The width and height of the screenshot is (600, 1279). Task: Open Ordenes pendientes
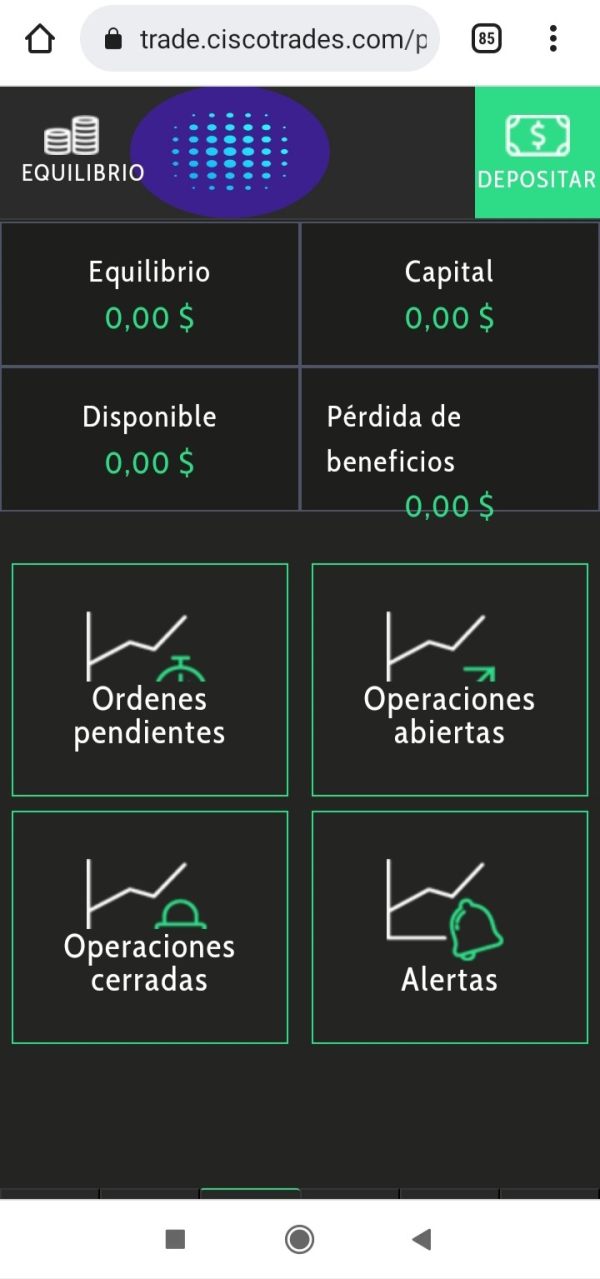pyautogui.click(x=150, y=680)
